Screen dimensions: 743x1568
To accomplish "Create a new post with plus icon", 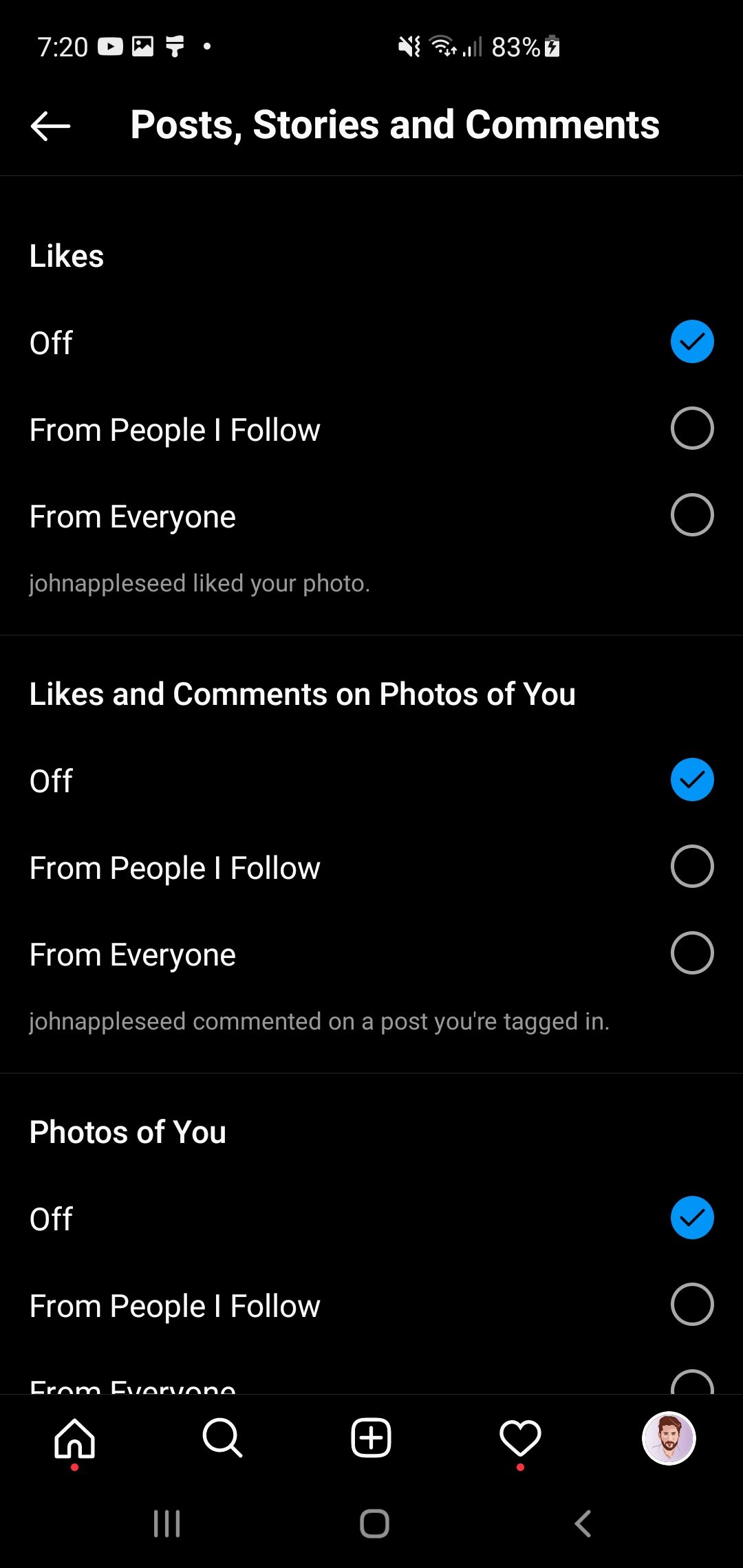I will (371, 1439).
